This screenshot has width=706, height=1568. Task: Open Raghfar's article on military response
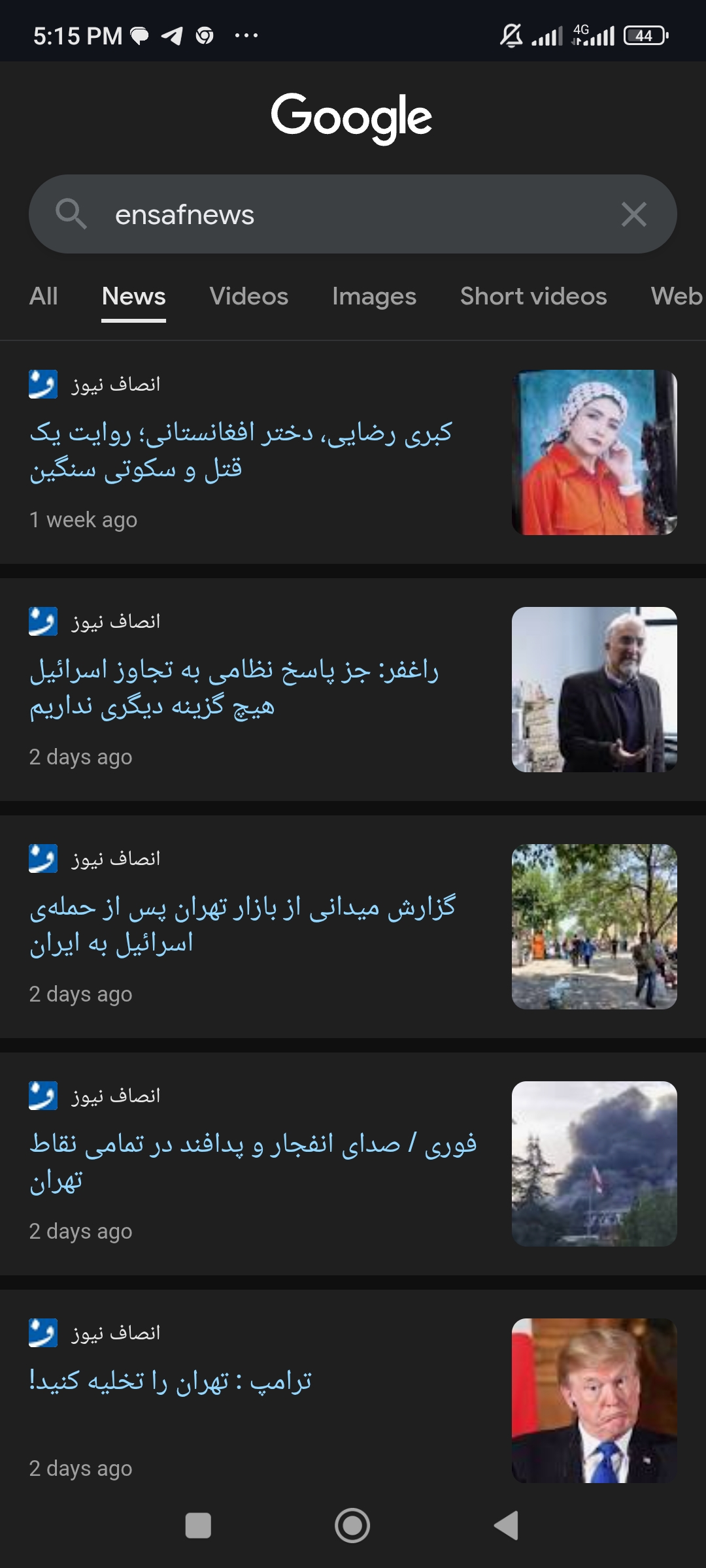click(234, 687)
